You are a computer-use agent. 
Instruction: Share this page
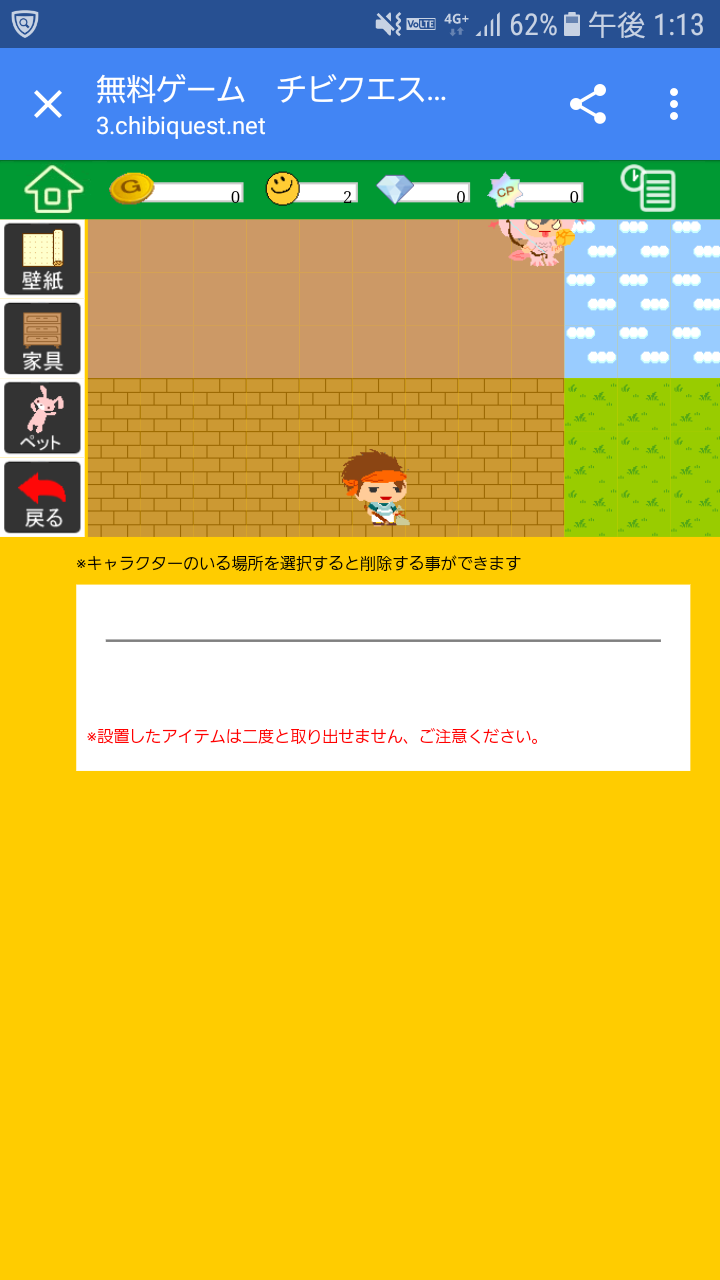(x=588, y=104)
